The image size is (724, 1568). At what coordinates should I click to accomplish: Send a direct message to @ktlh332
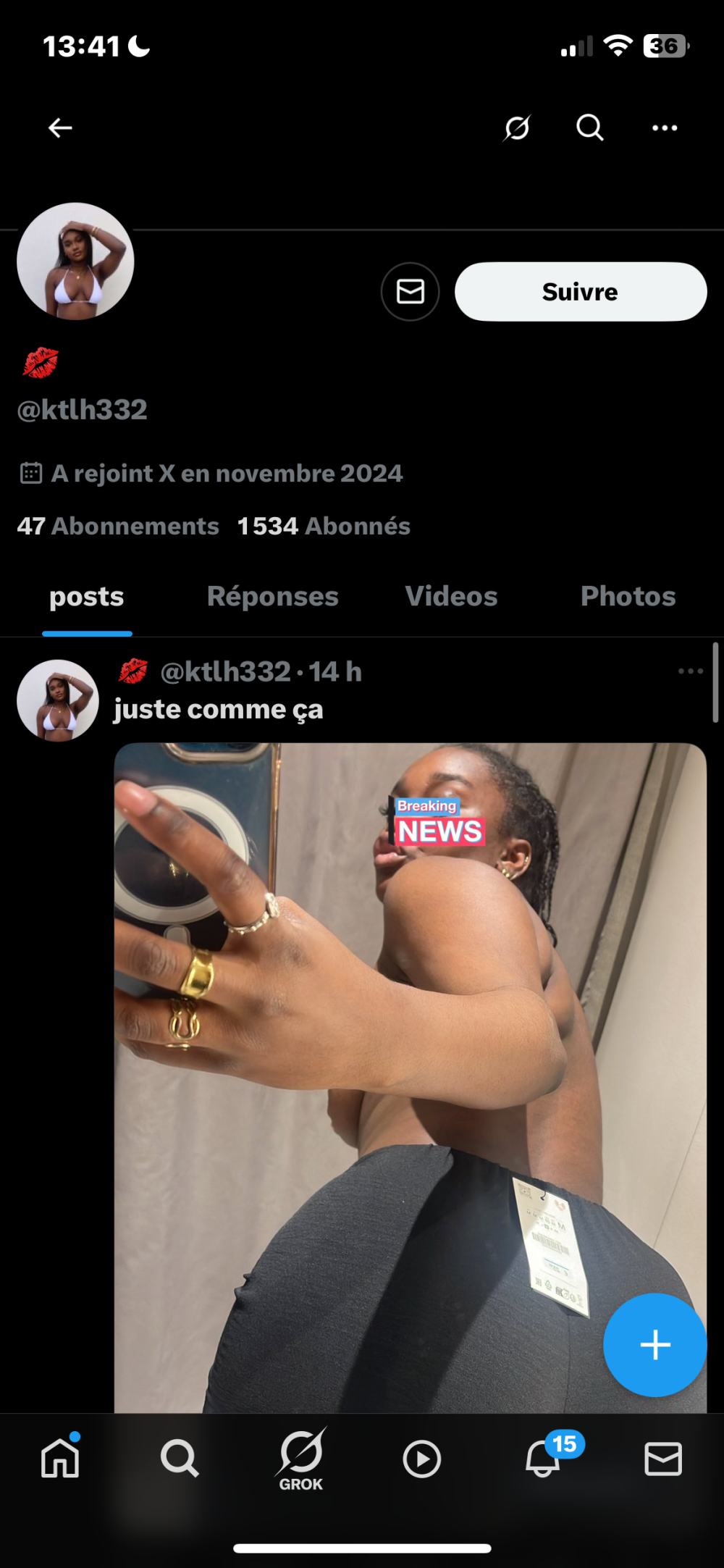tap(410, 292)
